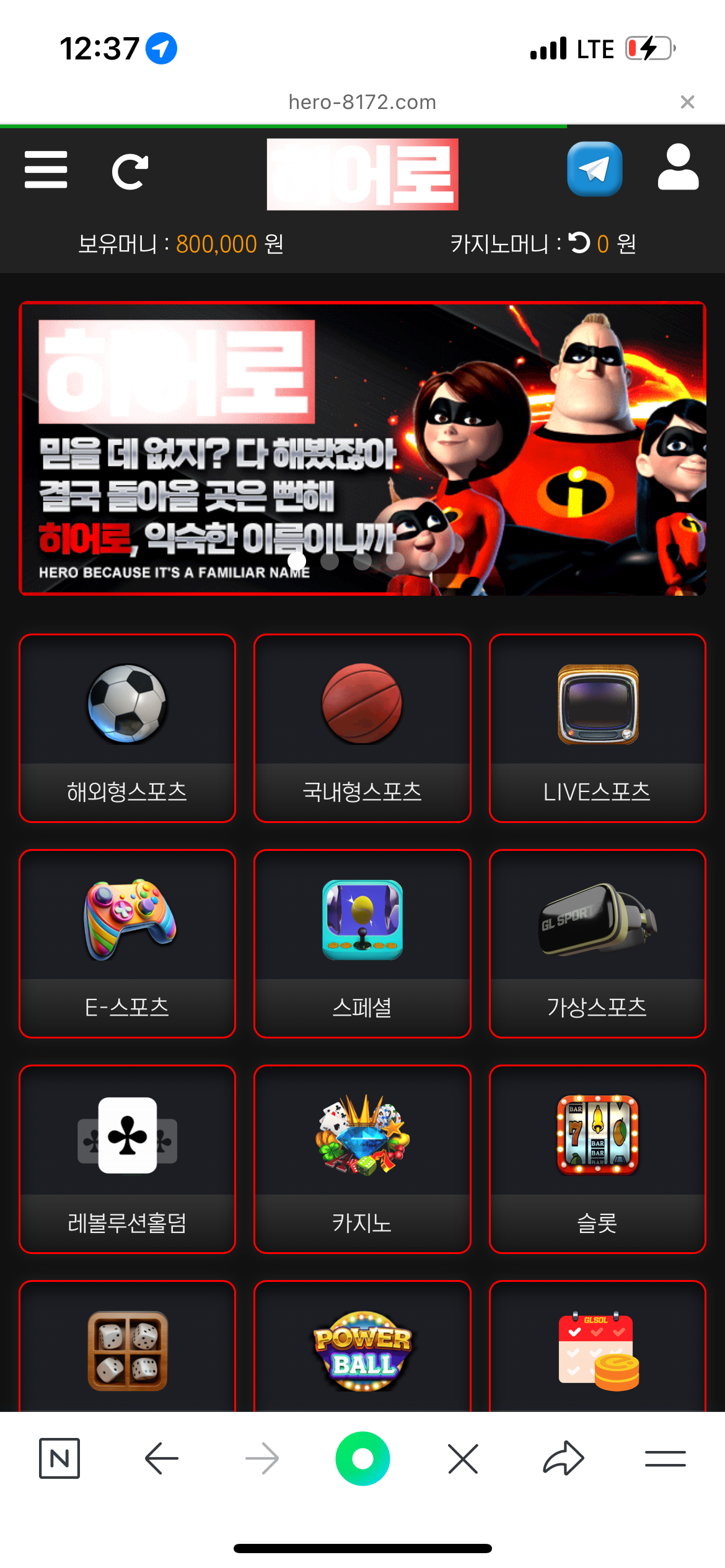Open the 슬롯 tile

pos(597,1159)
